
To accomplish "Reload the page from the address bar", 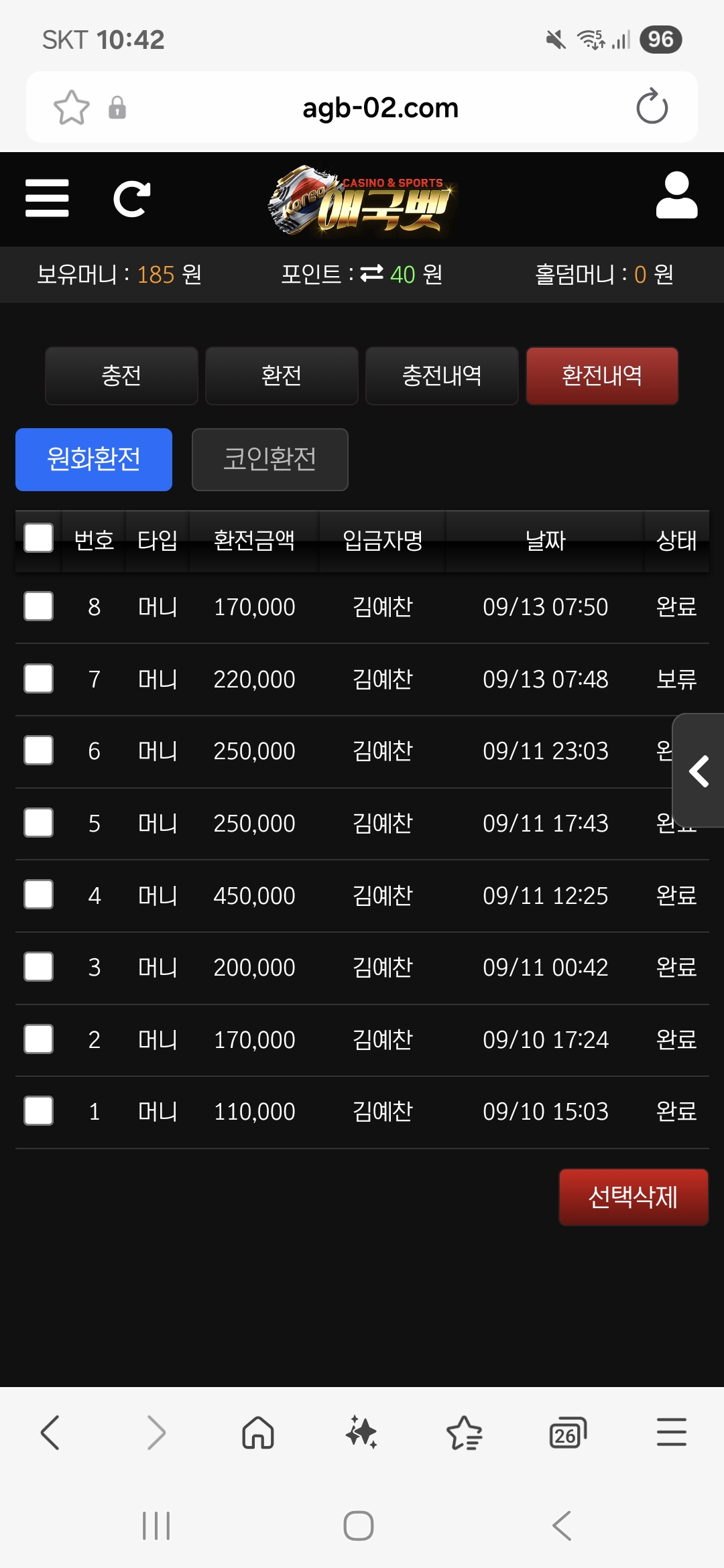I will coord(652,107).
